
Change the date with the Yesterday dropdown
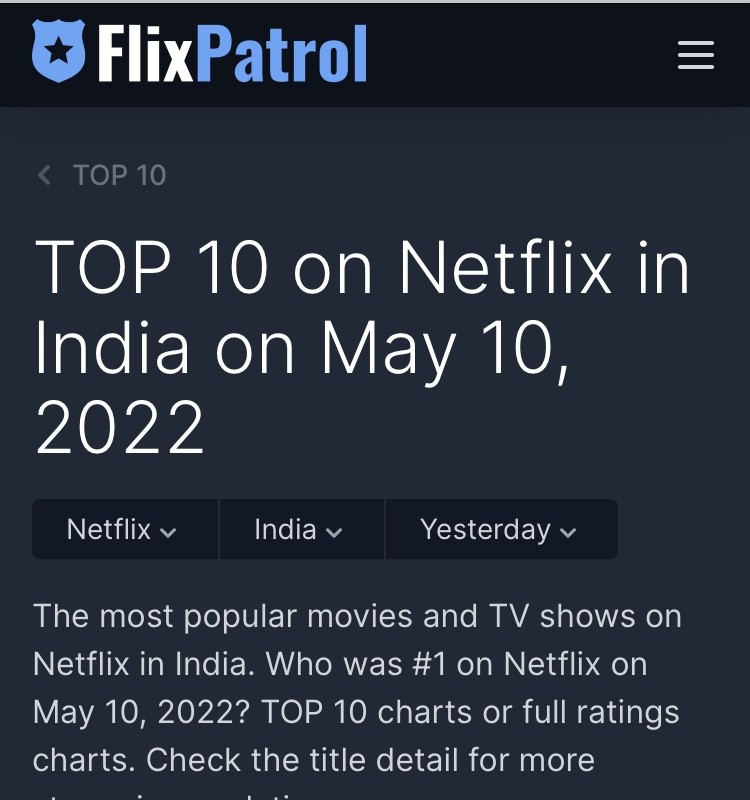pos(499,529)
